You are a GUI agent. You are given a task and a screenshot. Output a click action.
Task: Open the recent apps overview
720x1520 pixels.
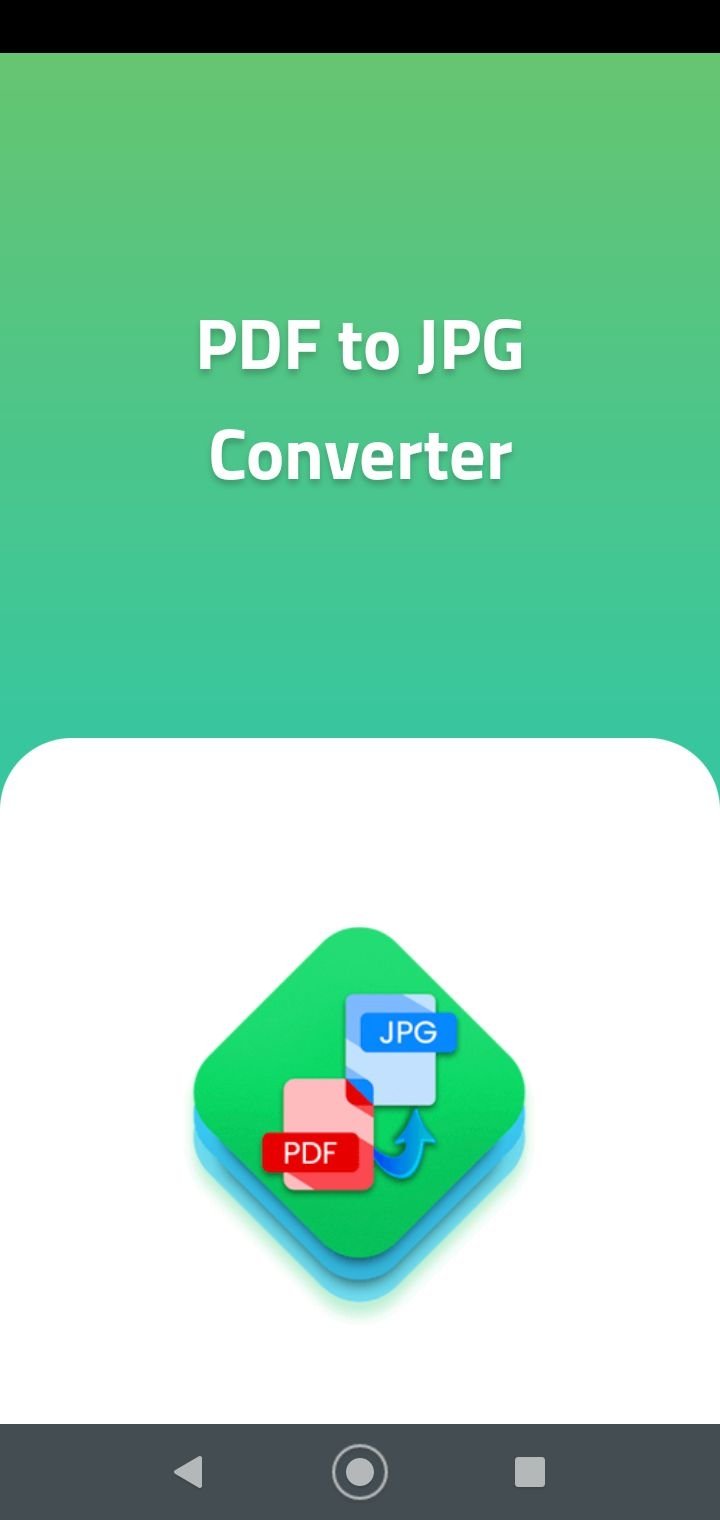[x=530, y=1472]
